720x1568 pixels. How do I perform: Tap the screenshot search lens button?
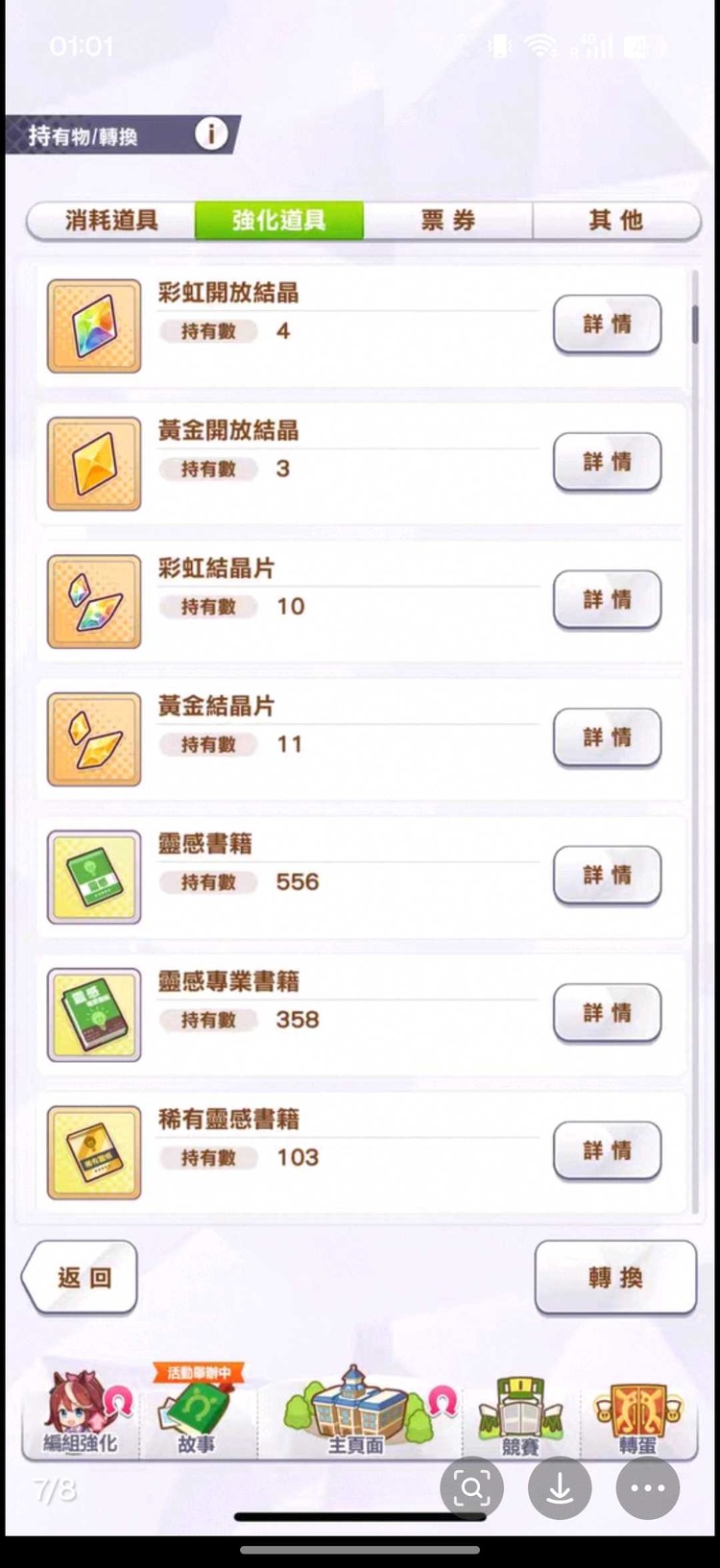coord(471,1487)
